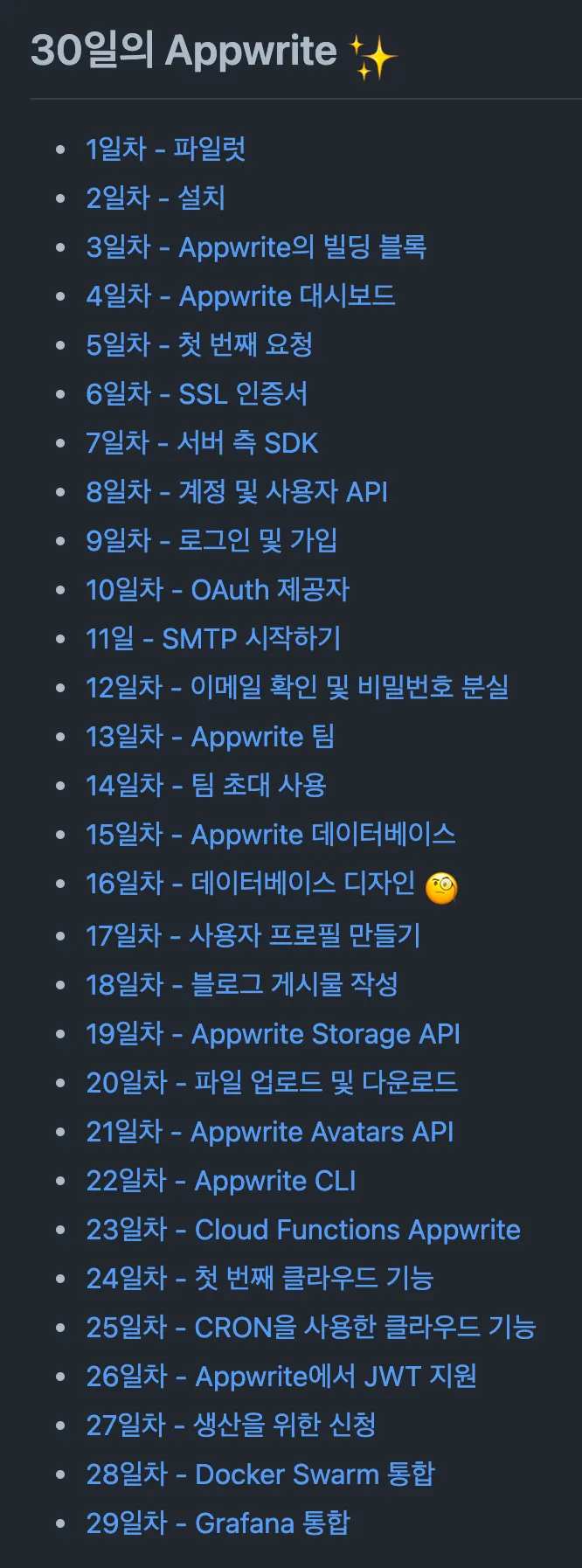Open 4일차 - Appwrite 대시보드 link
This screenshot has width=582, height=1568.
coord(240,295)
